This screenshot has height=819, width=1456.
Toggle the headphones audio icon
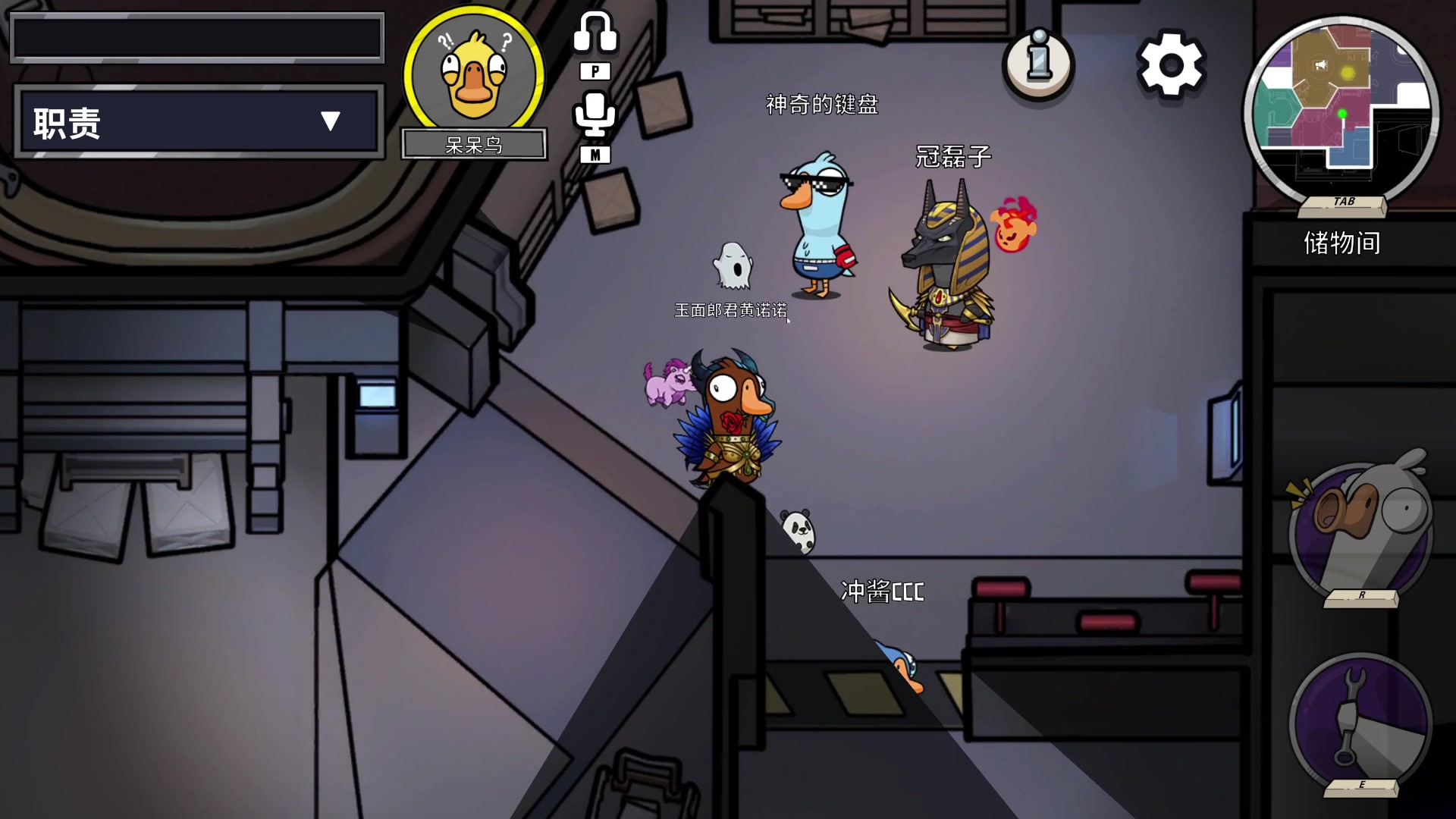[x=595, y=34]
